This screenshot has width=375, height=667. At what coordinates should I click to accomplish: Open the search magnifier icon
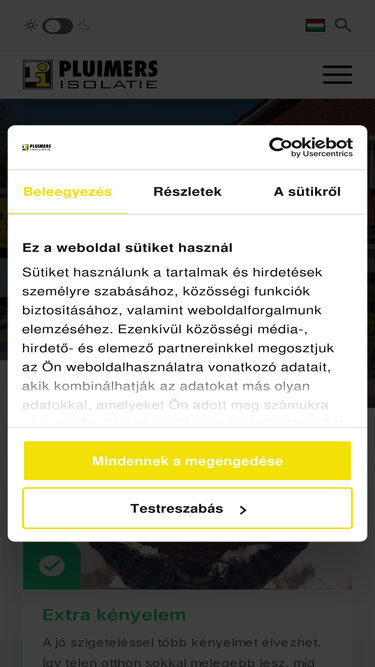(x=343, y=25)
